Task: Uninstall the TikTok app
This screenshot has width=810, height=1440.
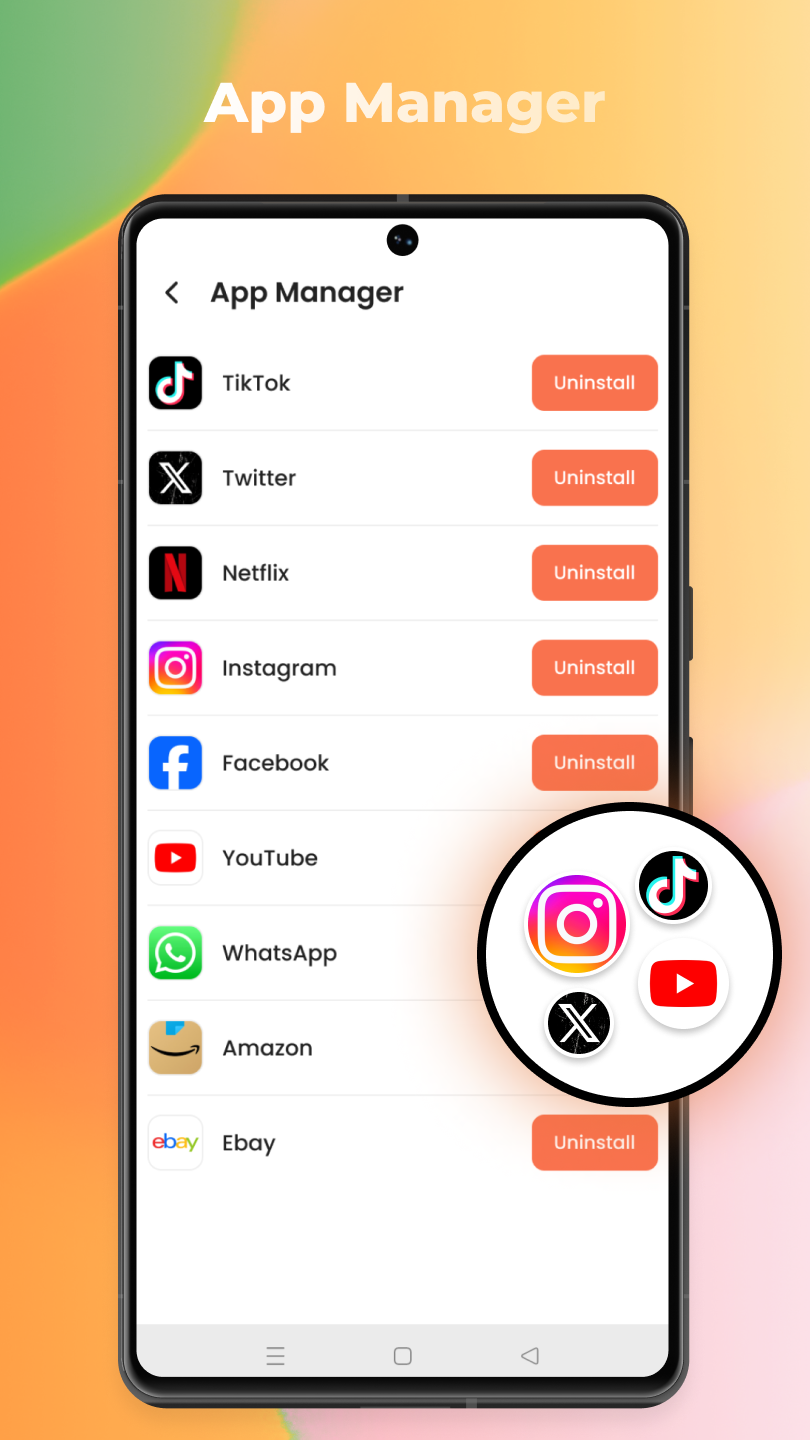Action: [594, 383]
